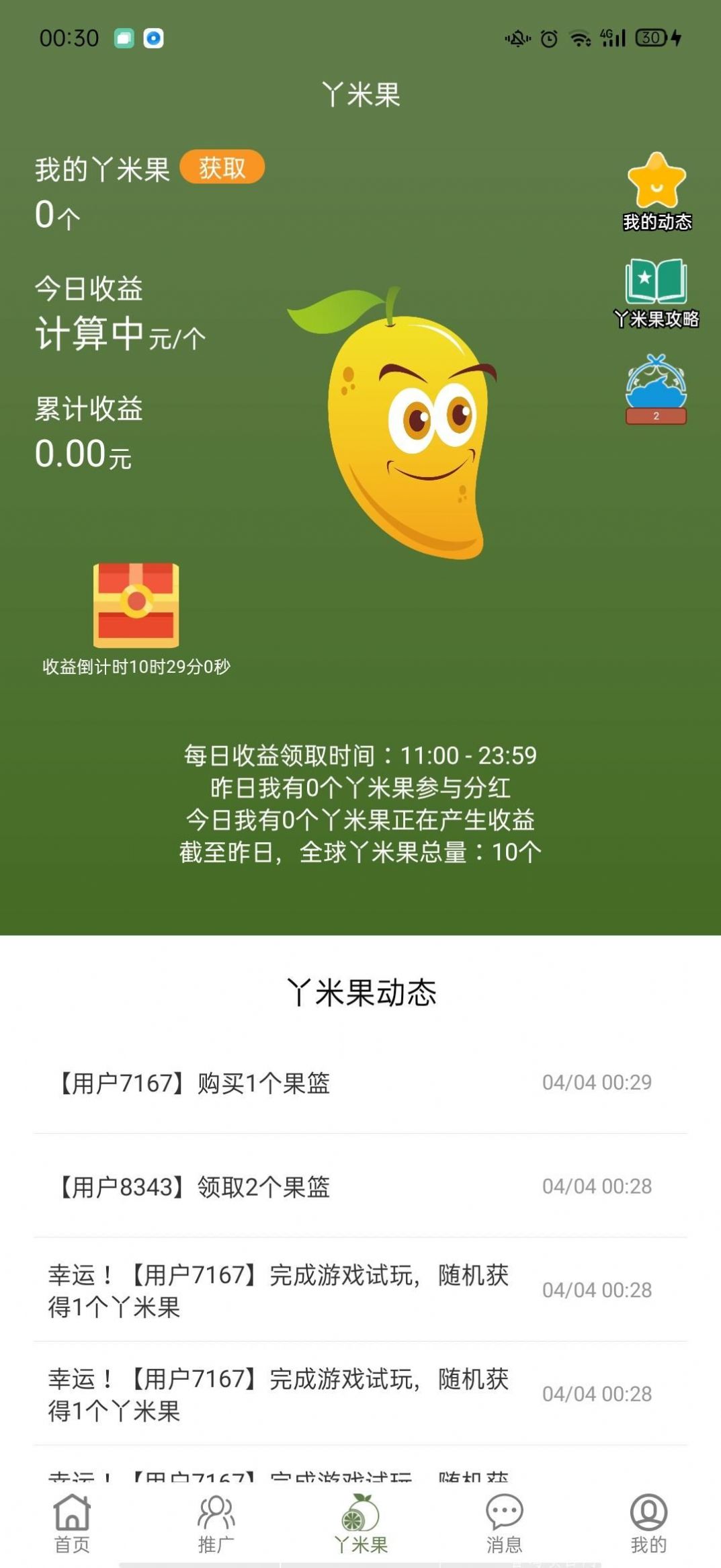The height and width of the screenshot is (1568, 721).
Task: Tap the 获取 orange button
Action: 223,166
